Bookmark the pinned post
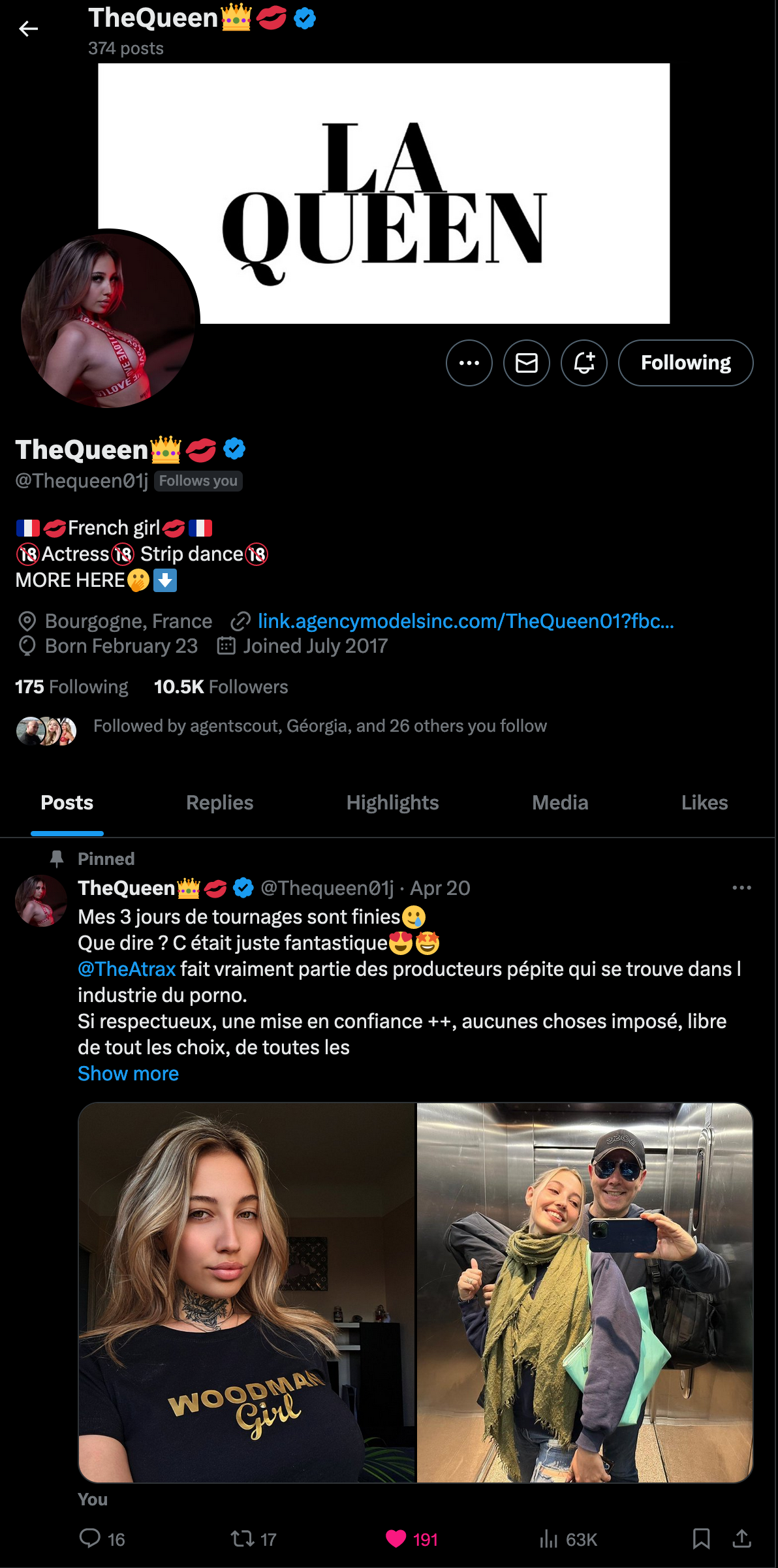Viewport: 778px width, 1568px height. point(701,1539)
